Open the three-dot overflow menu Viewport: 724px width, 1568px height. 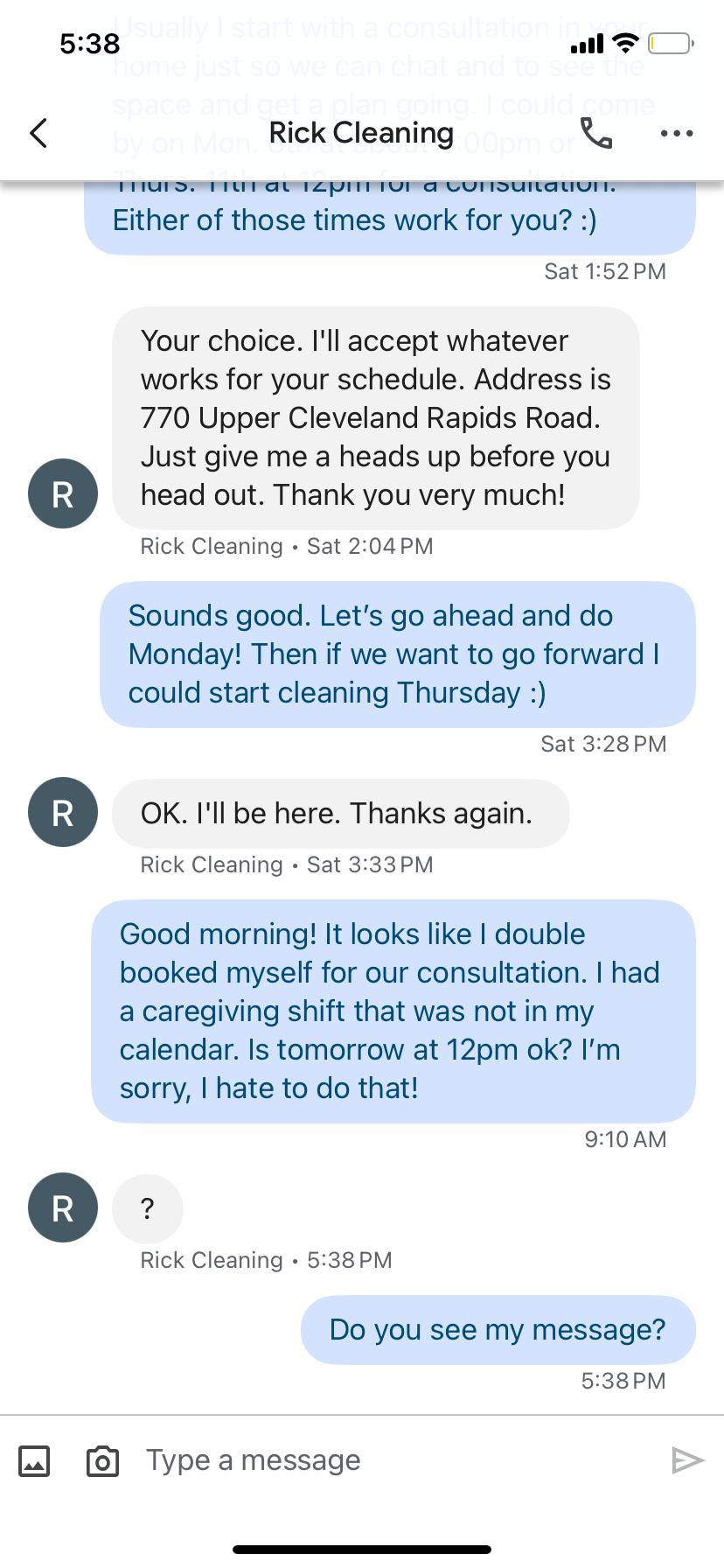(677, 134)
